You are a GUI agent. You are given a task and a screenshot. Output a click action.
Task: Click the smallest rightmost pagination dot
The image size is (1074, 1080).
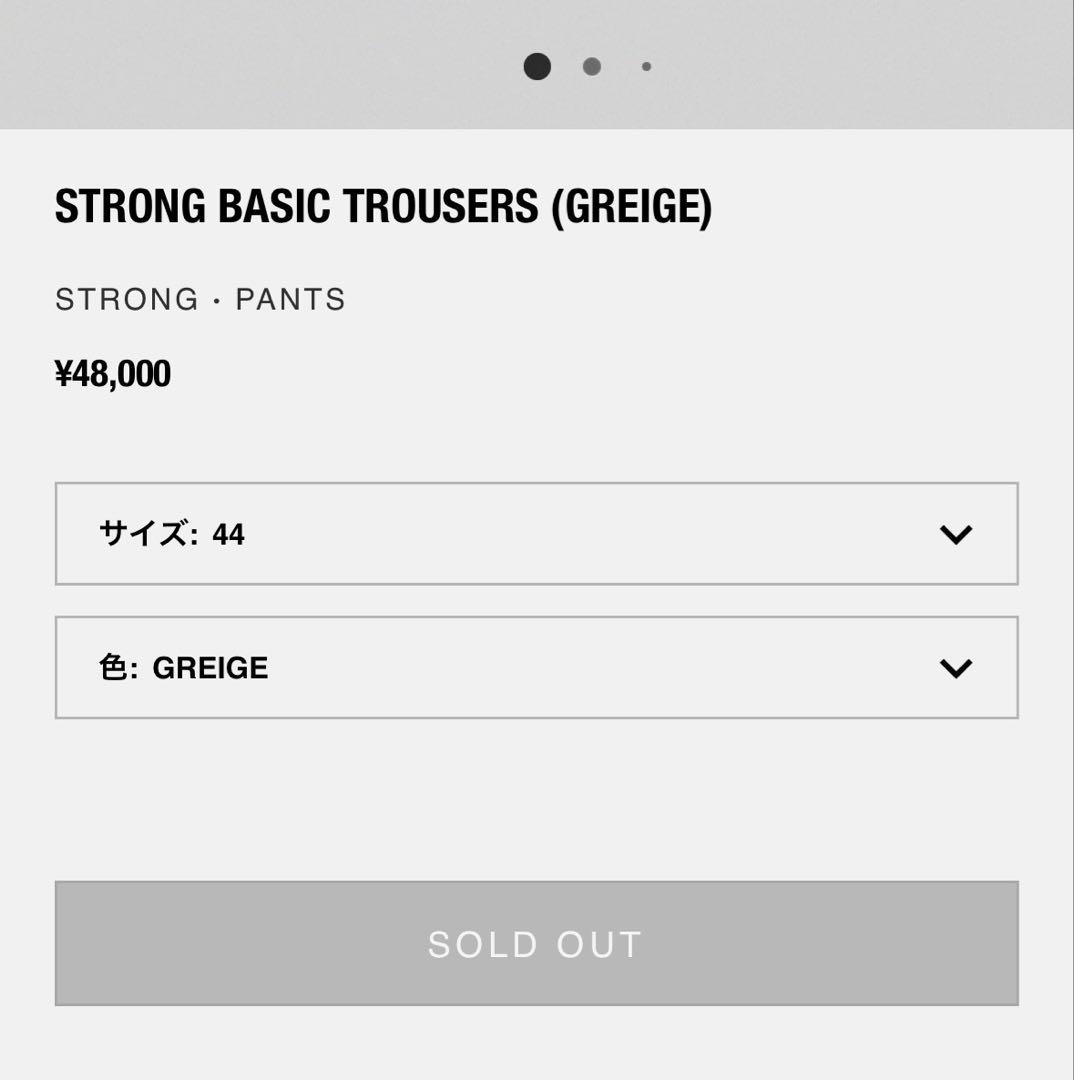click(x=646, y=66)
